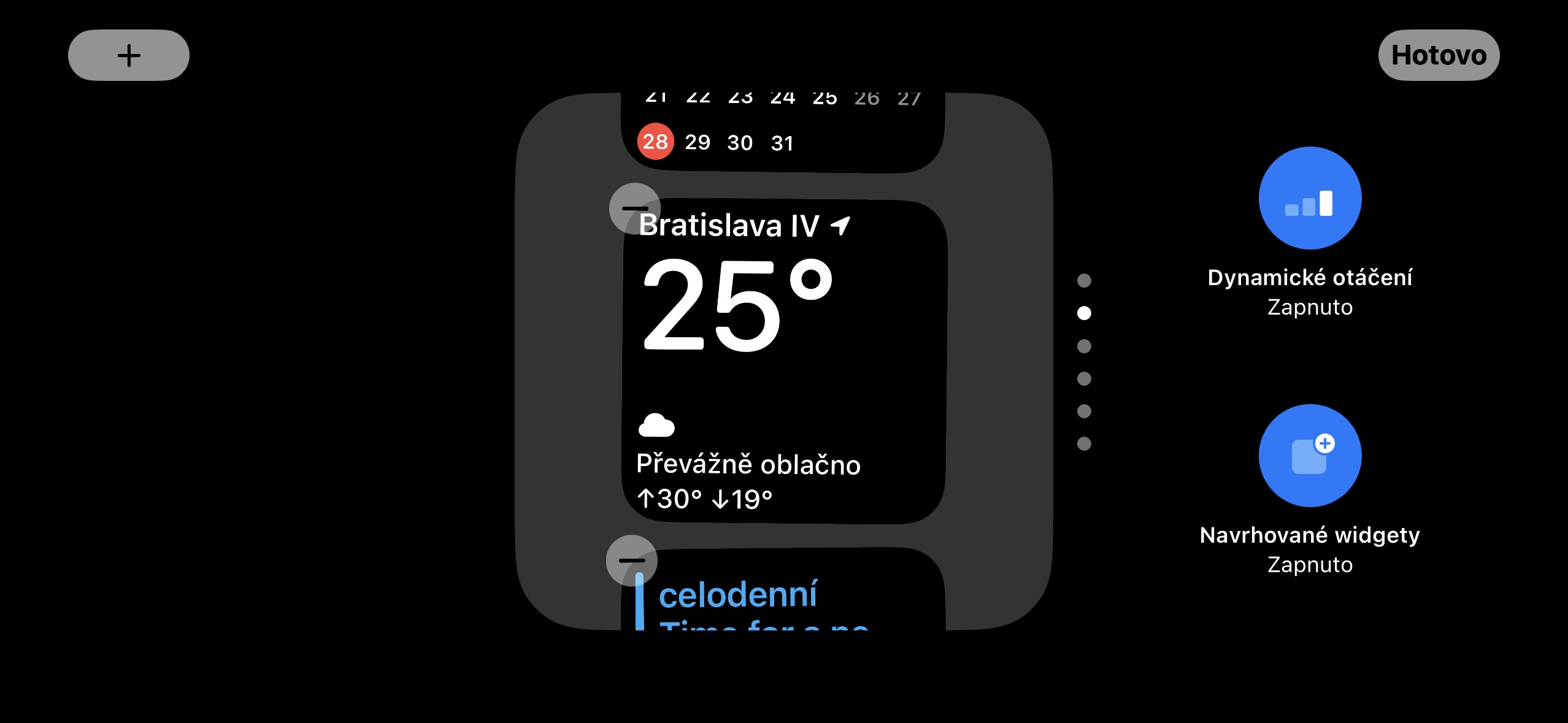1568x723 pixels.
Task: Remove the celodenní calendar events widget
Action: (631, 560)
